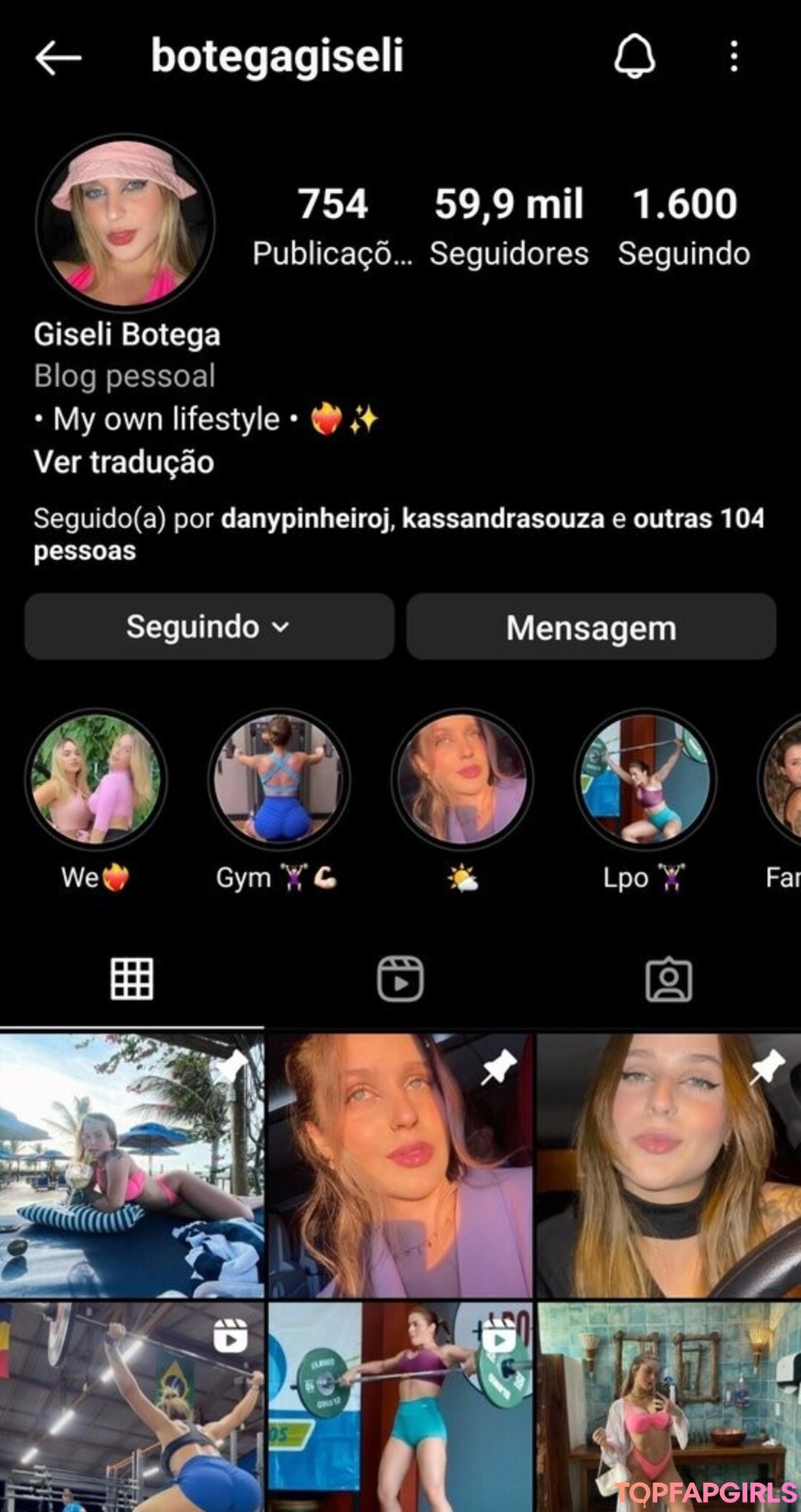Open the pinned selfie in lilac blazer
The image size is (801, 1512).
tap(400, 1165)
